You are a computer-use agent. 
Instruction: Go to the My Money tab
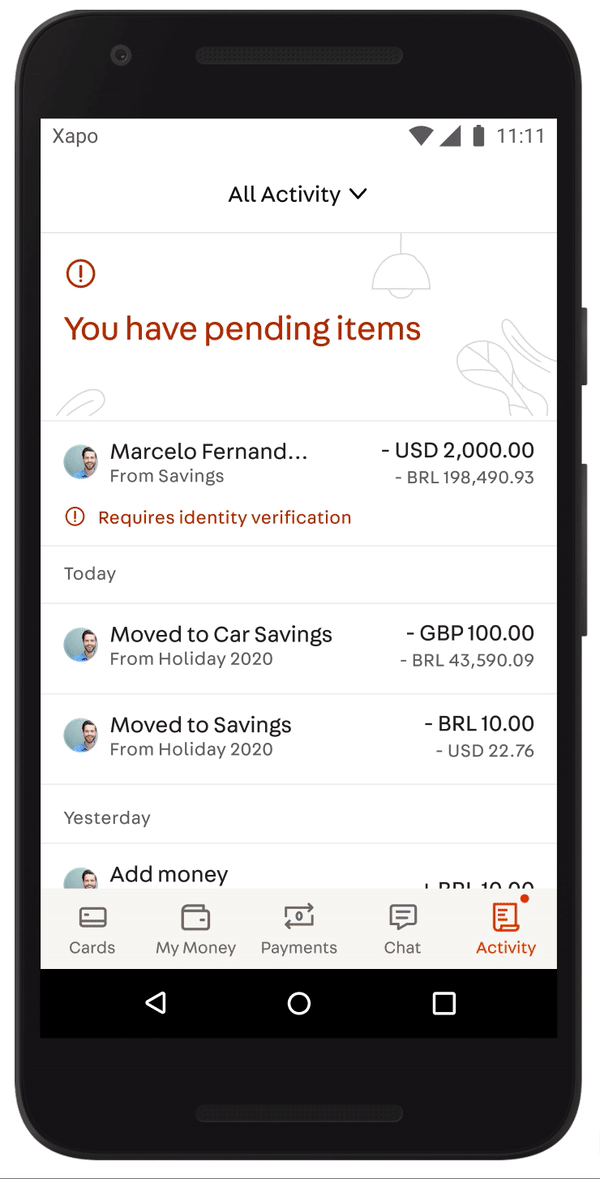coord(195,929)
